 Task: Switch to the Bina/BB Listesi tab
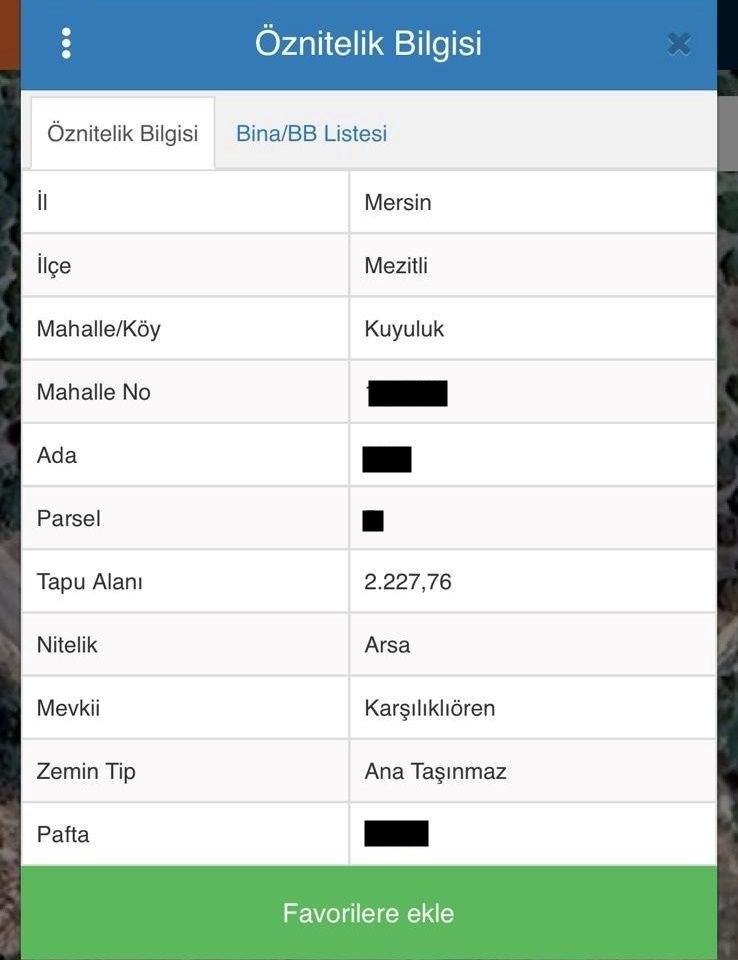coord(311,133)
